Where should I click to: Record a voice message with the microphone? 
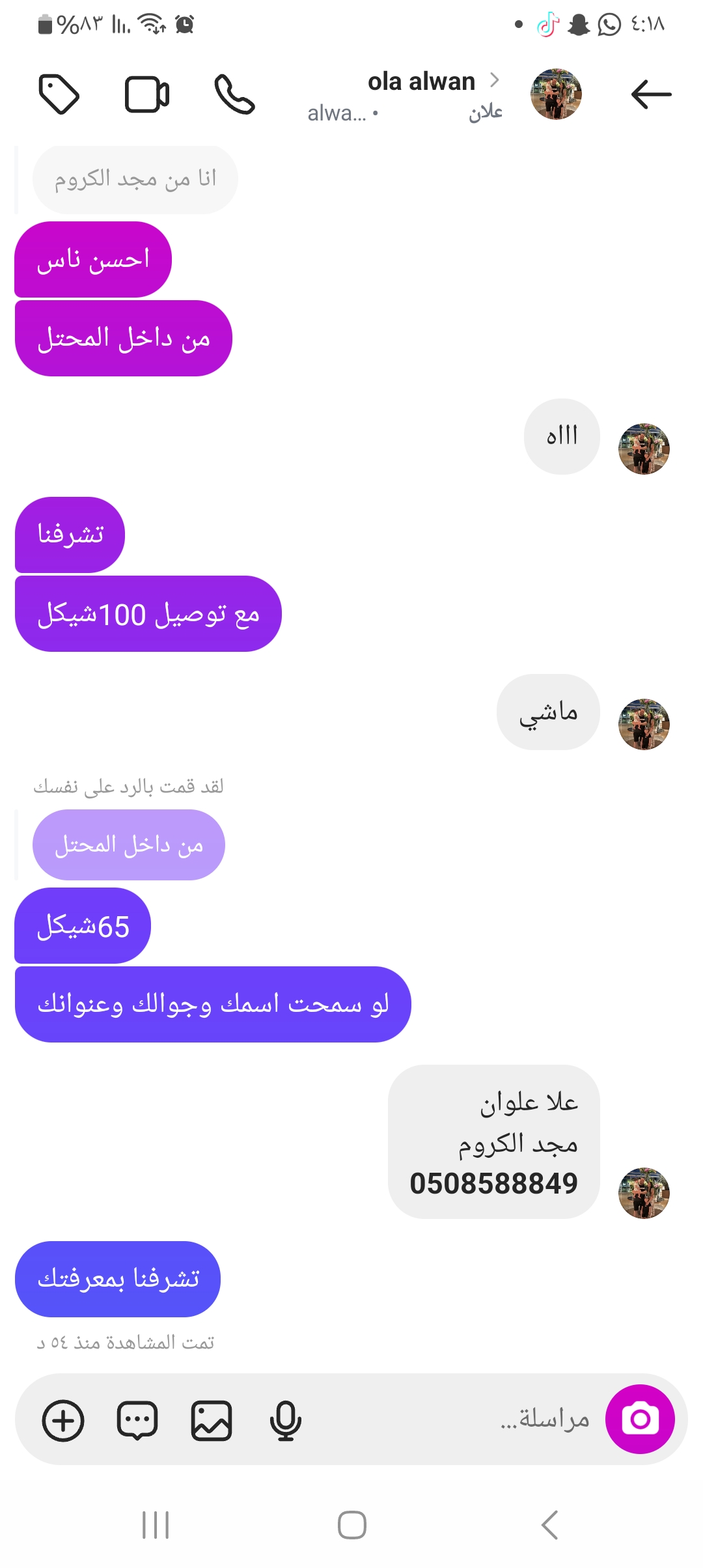285,1420
